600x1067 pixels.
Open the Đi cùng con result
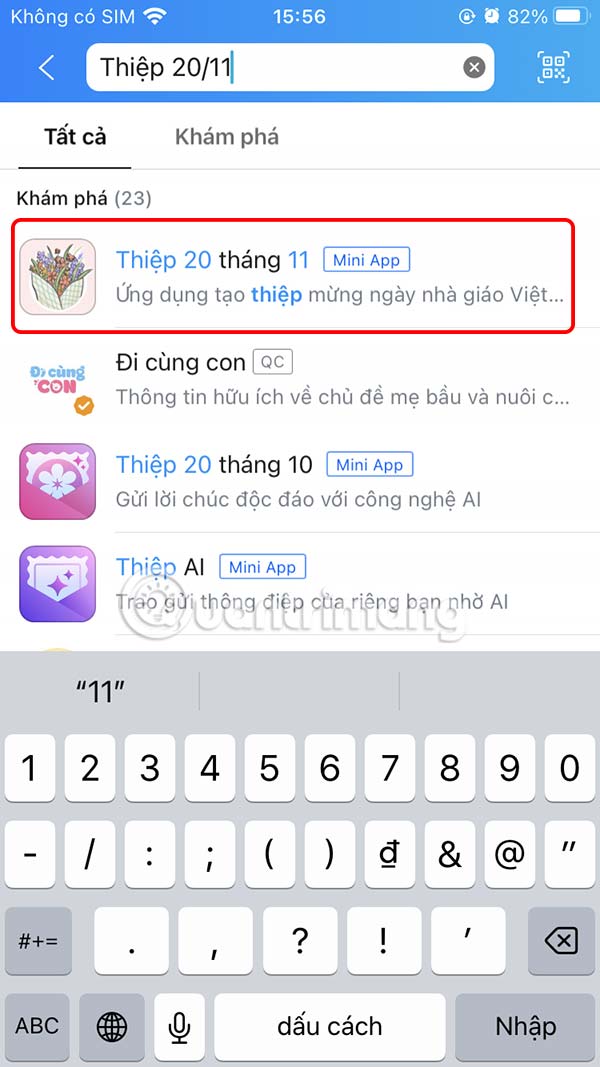[300, 378]
